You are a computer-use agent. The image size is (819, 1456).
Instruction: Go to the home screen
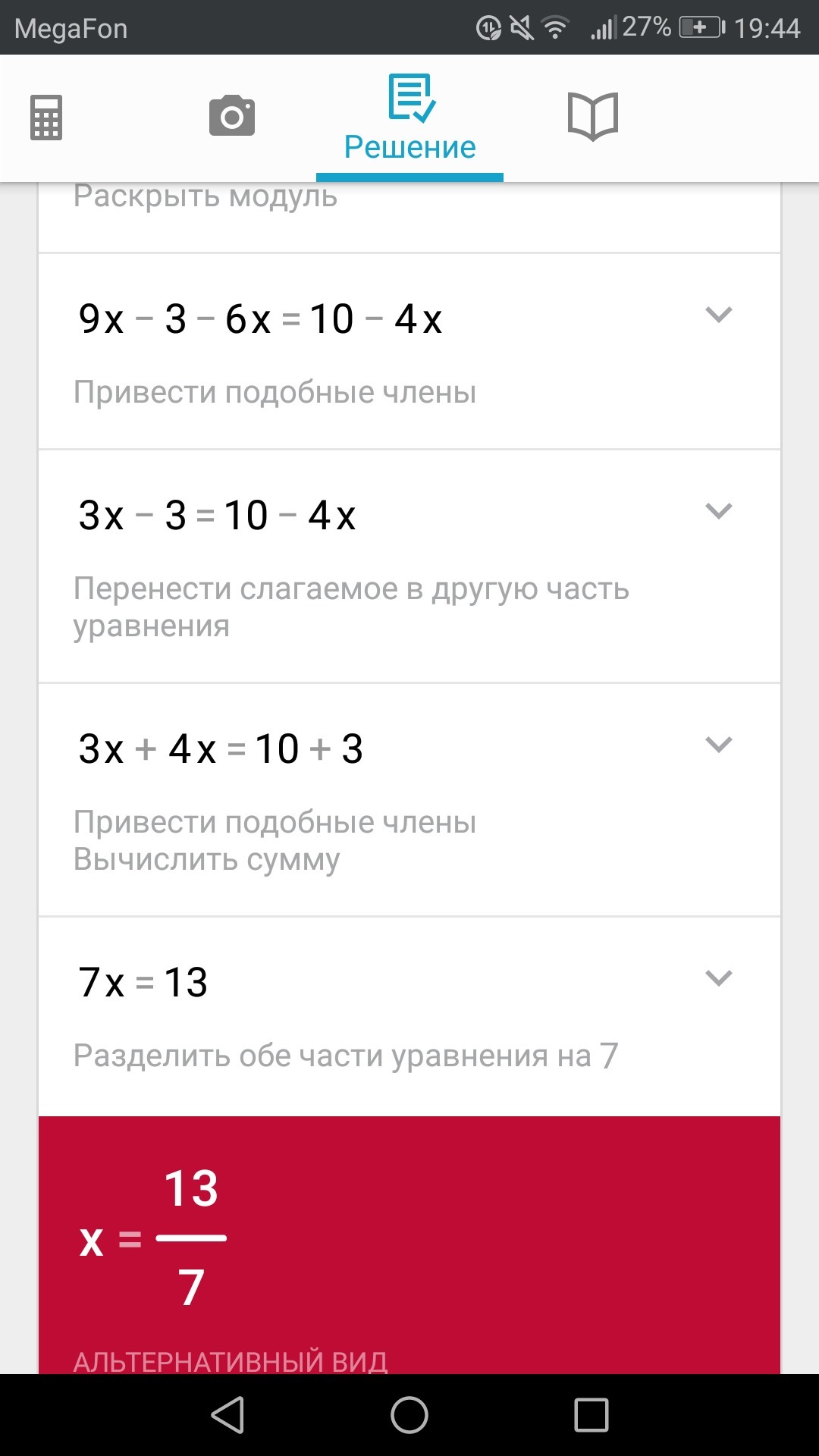point(409,1415)
